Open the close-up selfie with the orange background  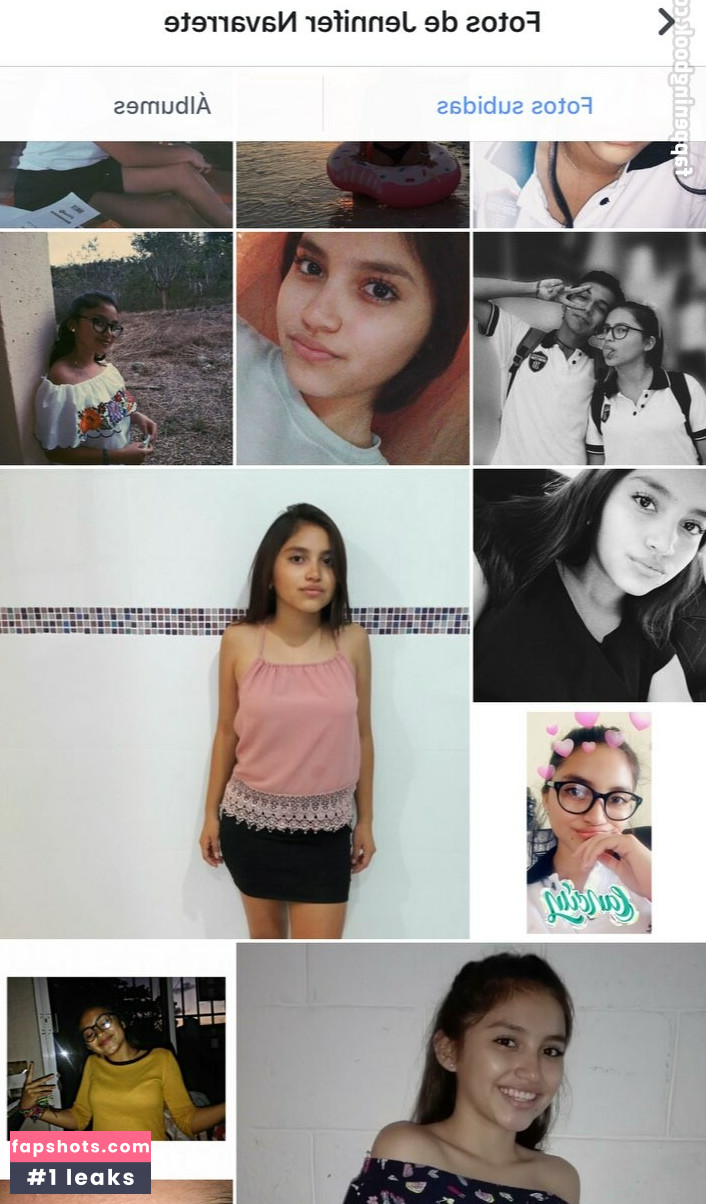[x=352, y=348]
